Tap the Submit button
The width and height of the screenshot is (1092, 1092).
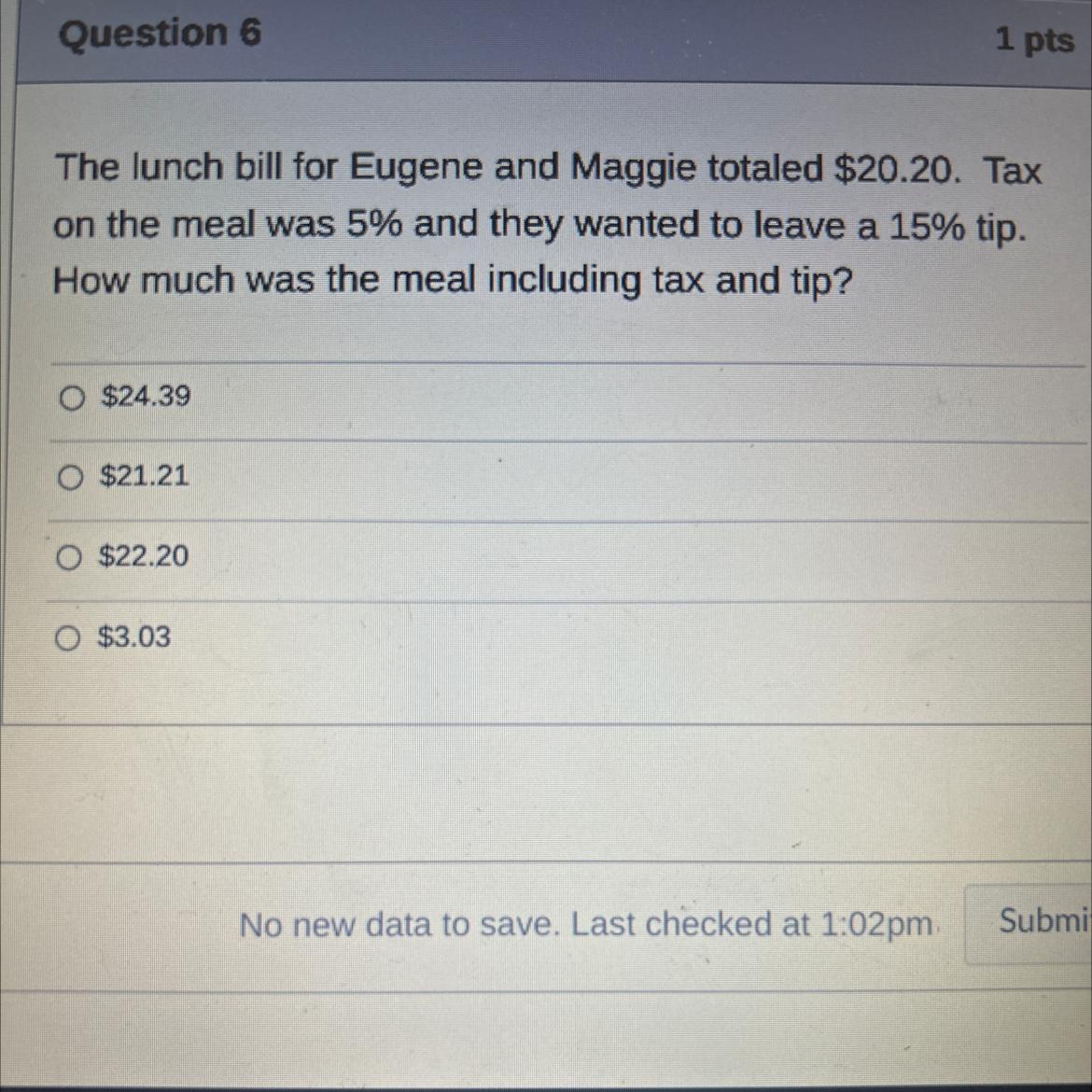1036,922
